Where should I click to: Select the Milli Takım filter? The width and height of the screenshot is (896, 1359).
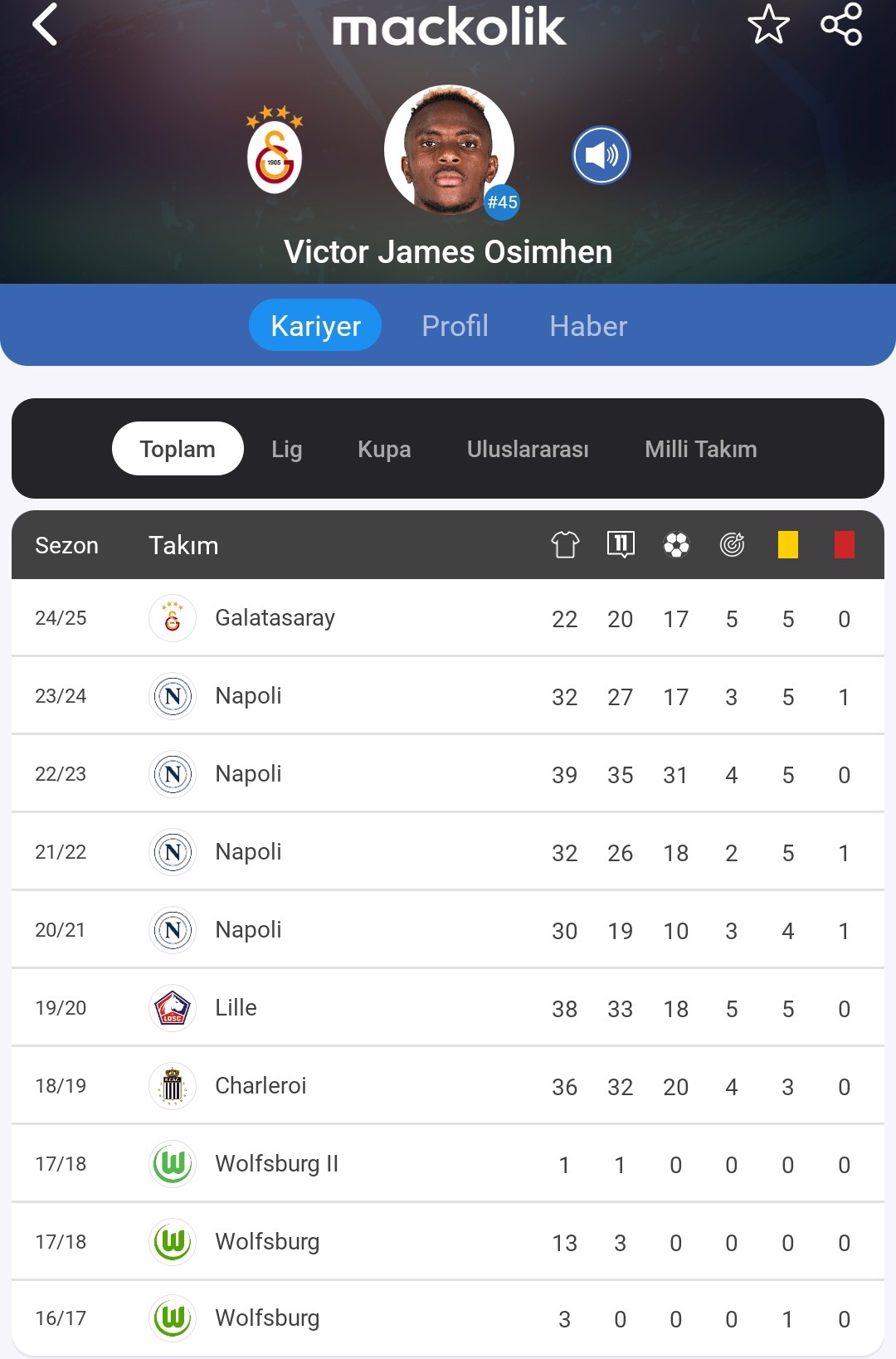click(701, 449)
